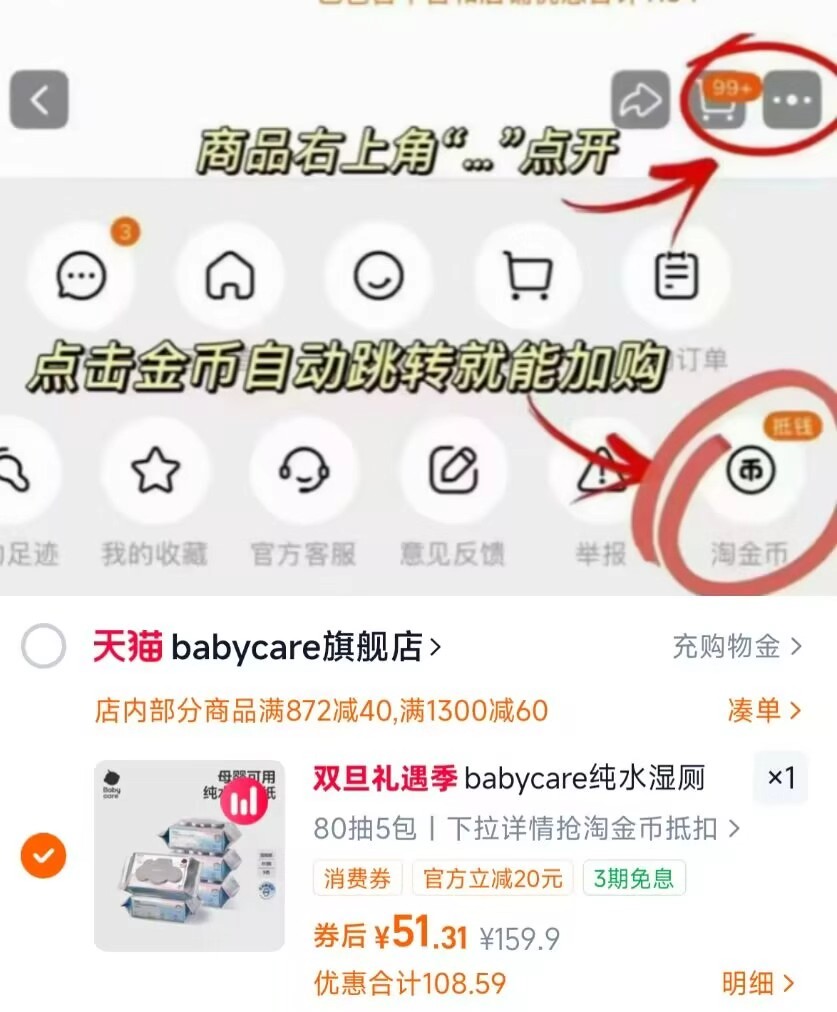Toggle the store selection circle beside 天猫babycare旗舰店
The image size is (837, 1012).
(x=42, y=648)
